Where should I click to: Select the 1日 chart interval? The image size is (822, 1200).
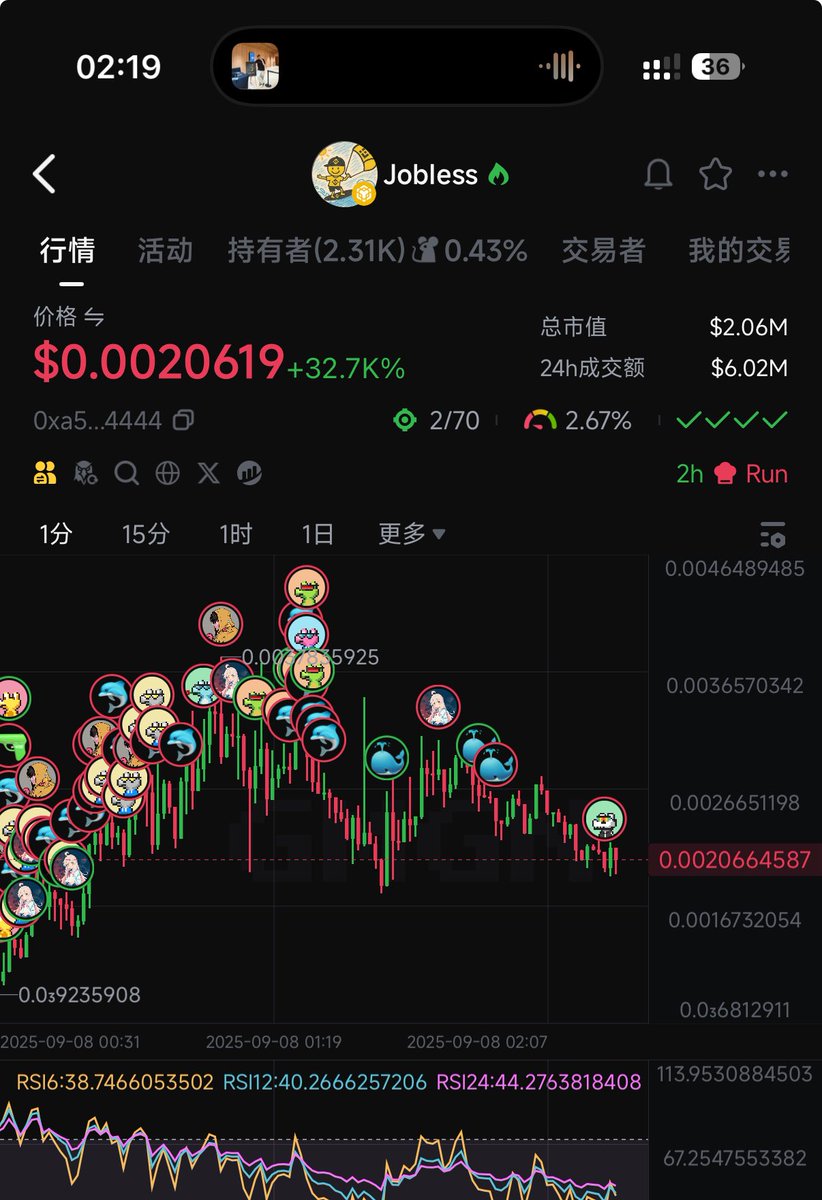pos(317,534)
